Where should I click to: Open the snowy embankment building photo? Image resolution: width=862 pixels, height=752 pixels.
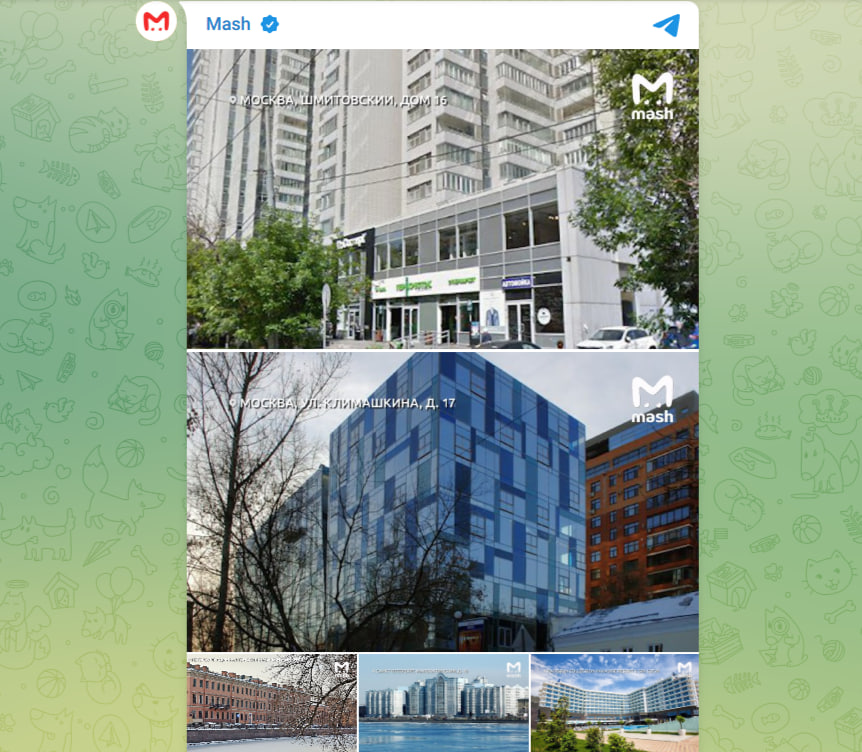click(x=272, y=702)
